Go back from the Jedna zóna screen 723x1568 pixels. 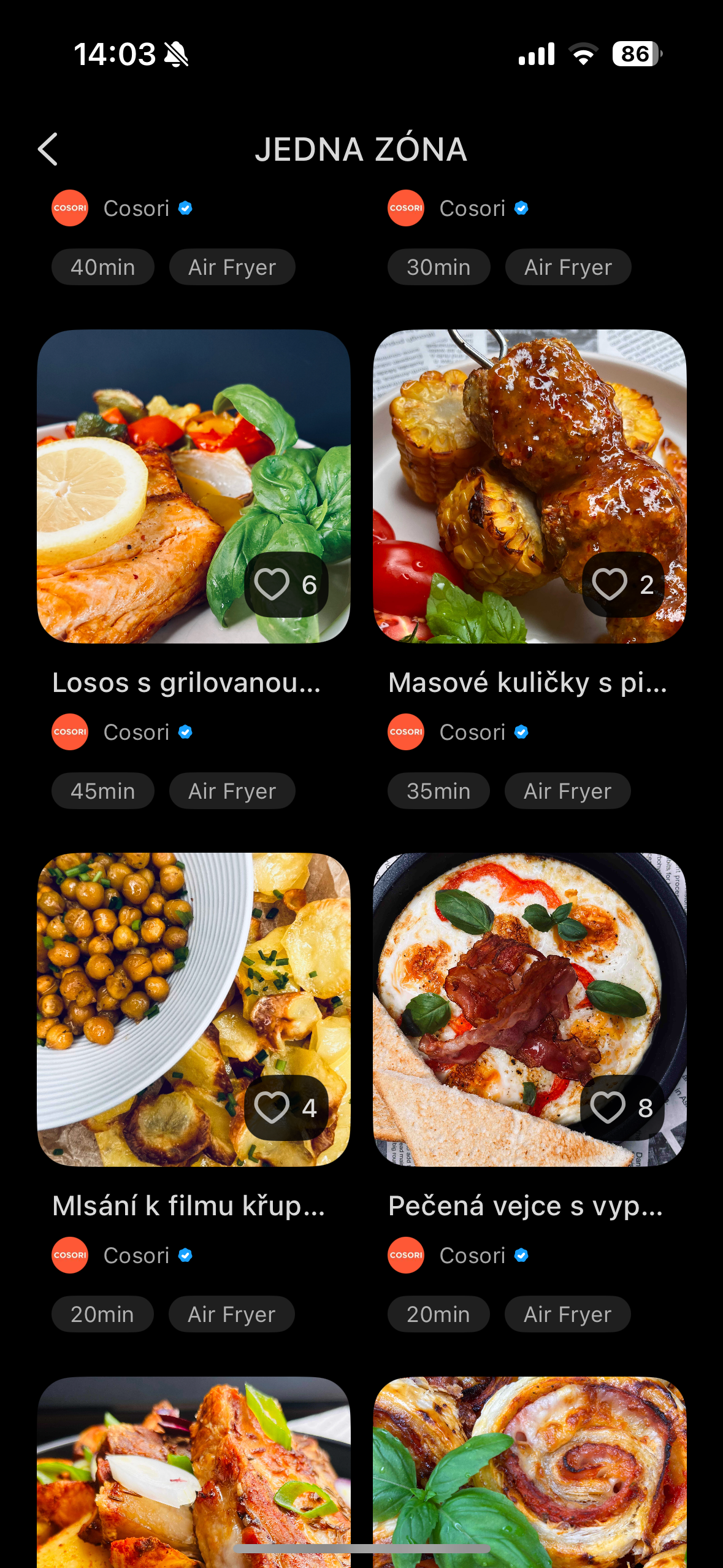click(x=48, y=149)
